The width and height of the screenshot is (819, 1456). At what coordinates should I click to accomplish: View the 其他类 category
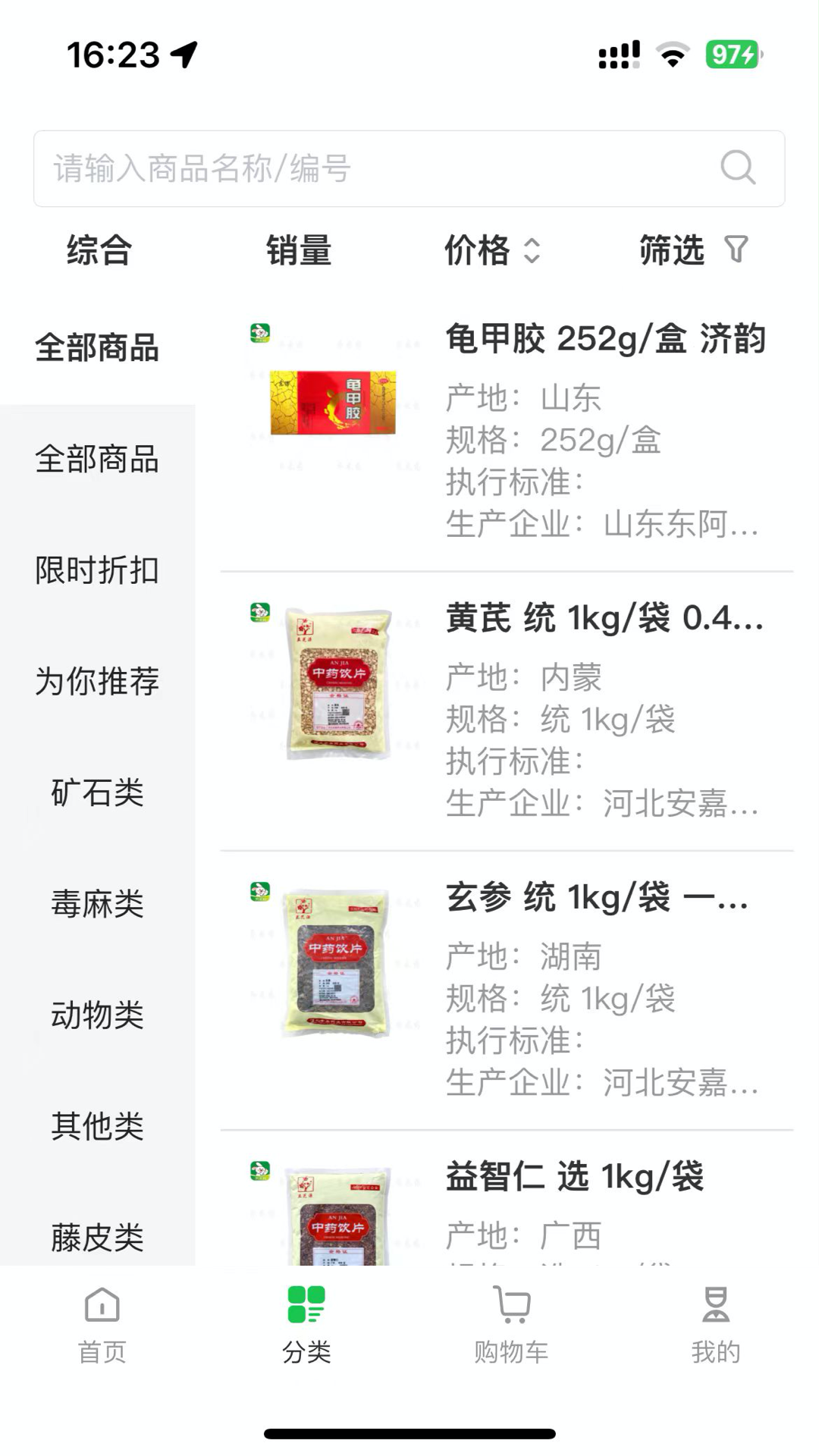tap(97, 1126)
